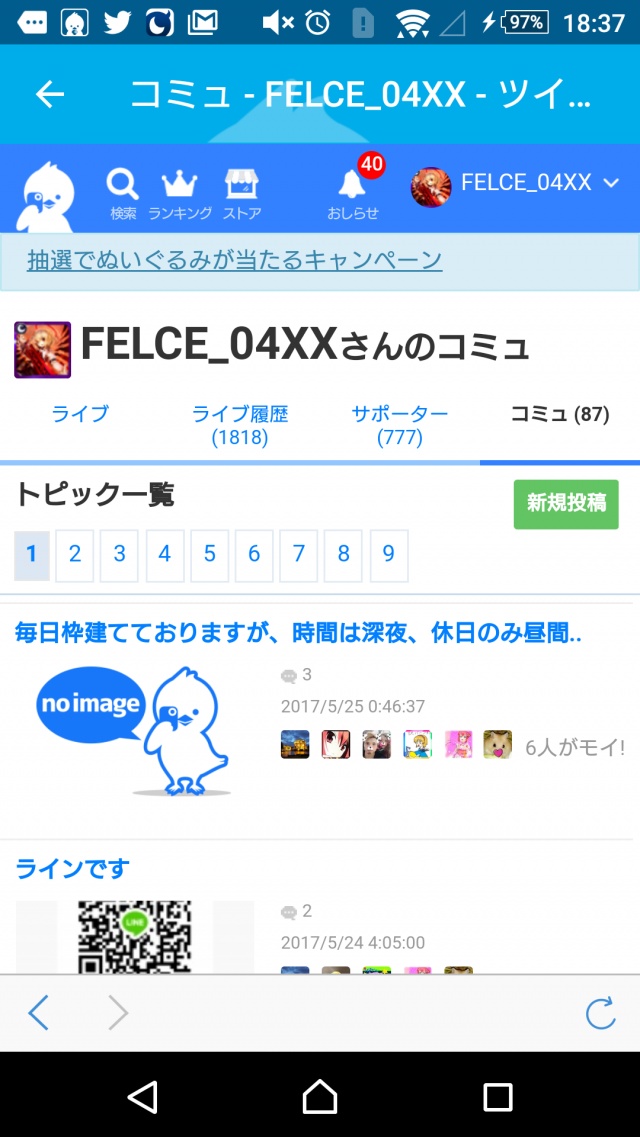The height and width of the screenshot is (1137, 640).
Task: Go back using the top arrow
Action: 49,94
